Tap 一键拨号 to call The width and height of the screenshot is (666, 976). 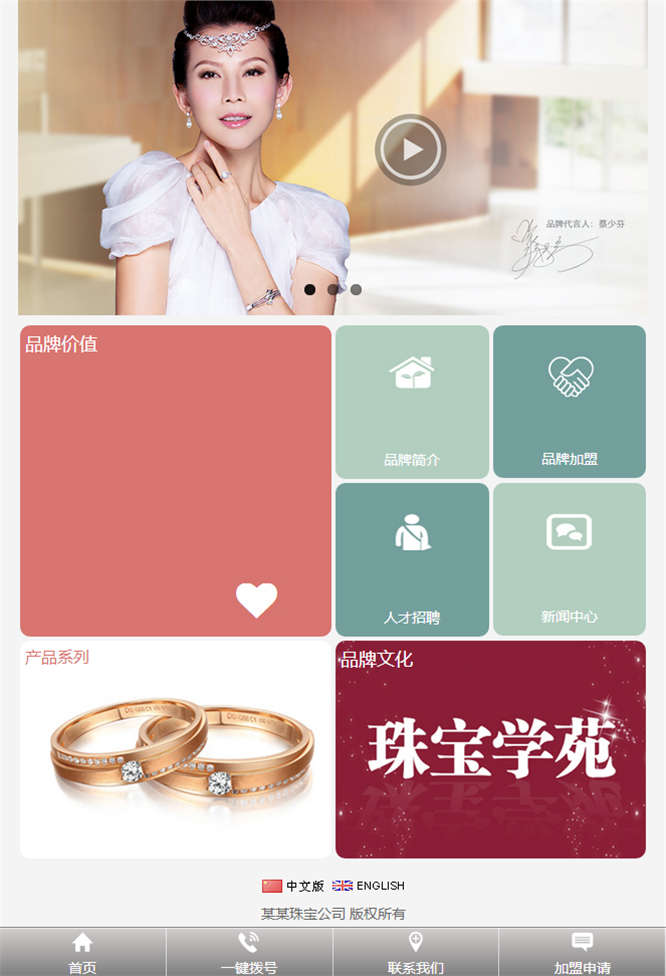[249, 952]
